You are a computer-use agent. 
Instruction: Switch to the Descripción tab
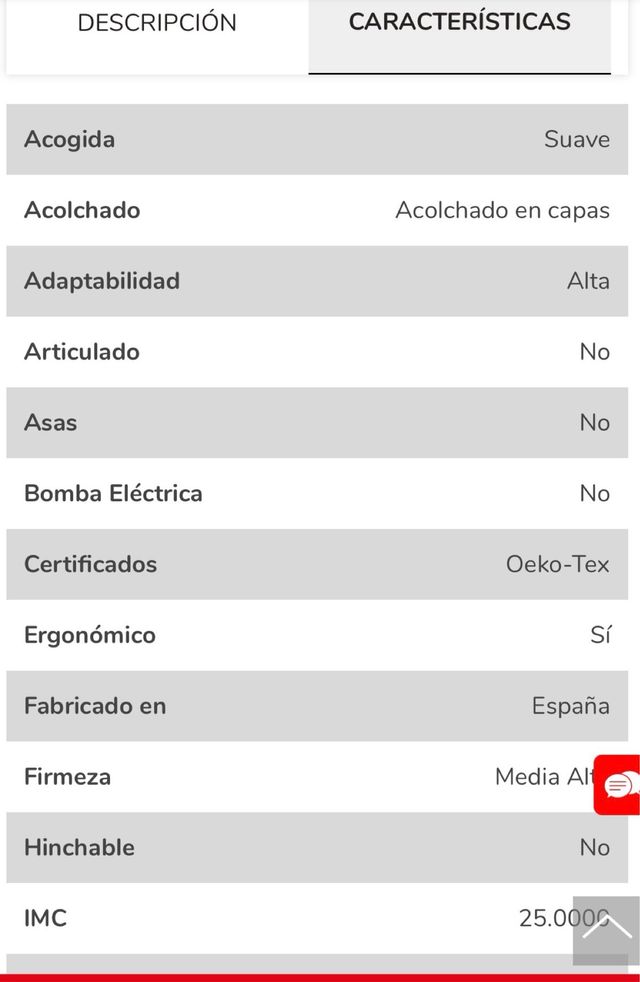point(157,24)
